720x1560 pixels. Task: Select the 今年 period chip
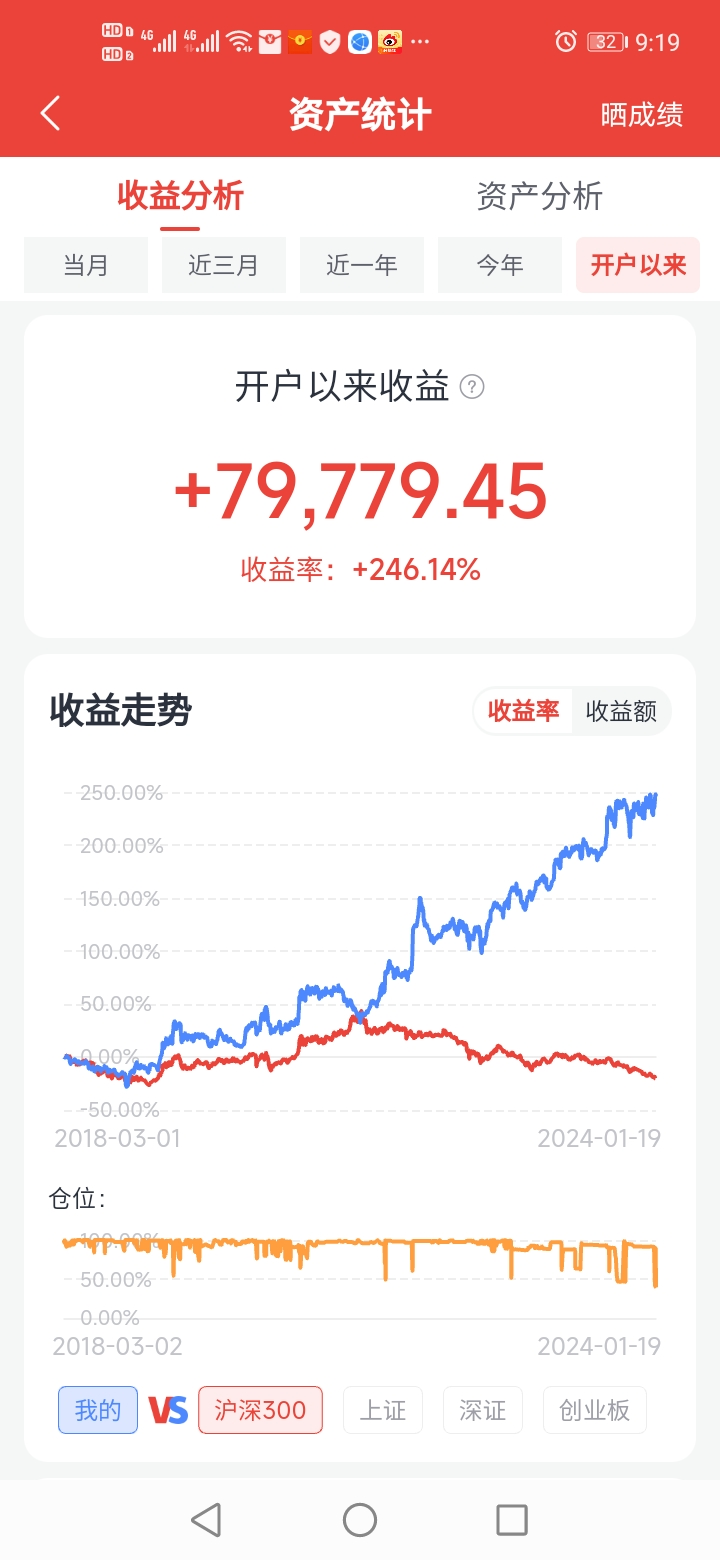499,265
